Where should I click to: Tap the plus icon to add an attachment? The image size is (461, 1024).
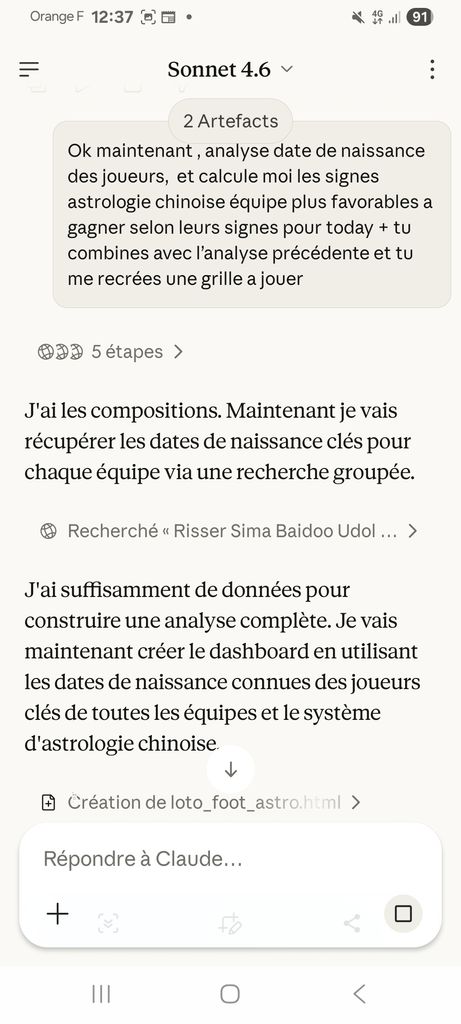coord(57,913)
